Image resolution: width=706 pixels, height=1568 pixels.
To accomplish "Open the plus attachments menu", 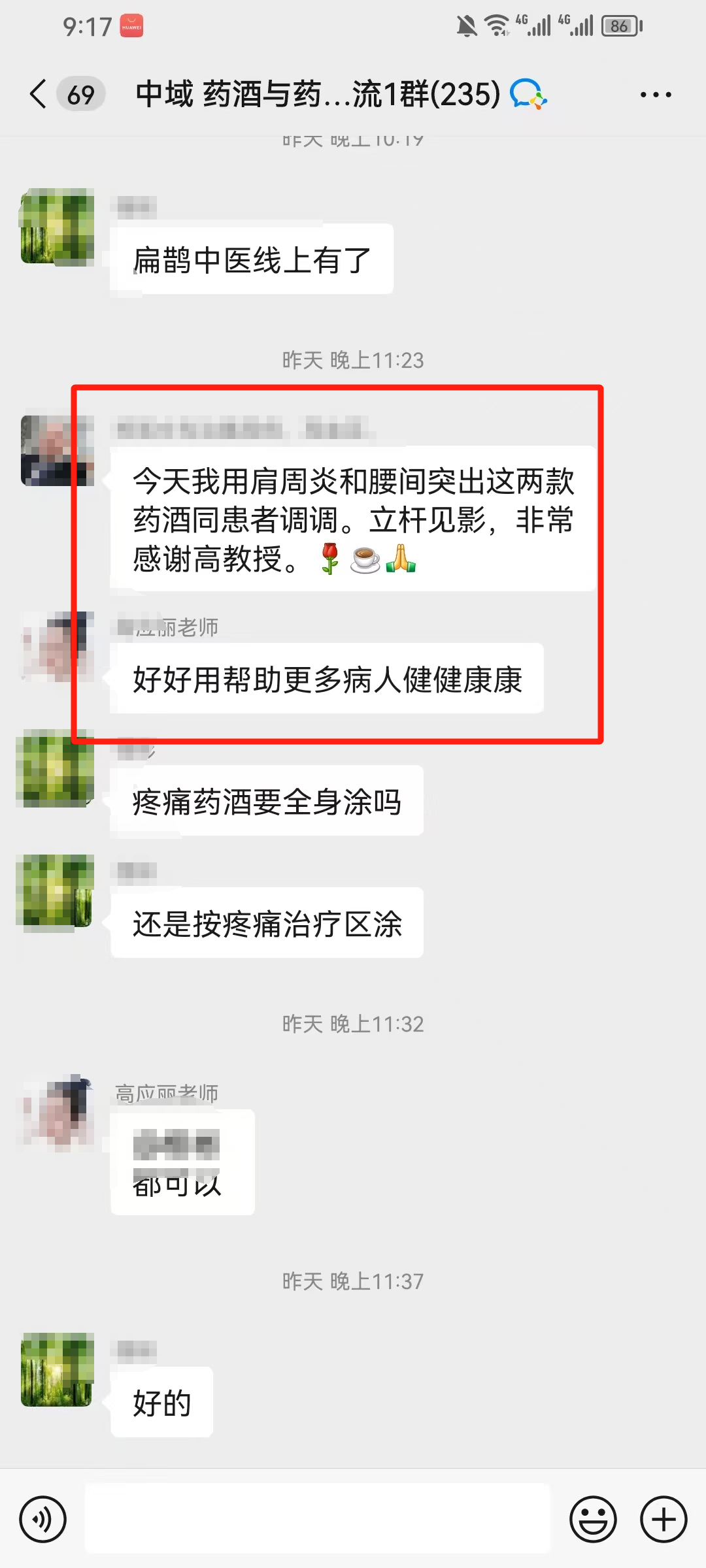I will [663, 1519].
